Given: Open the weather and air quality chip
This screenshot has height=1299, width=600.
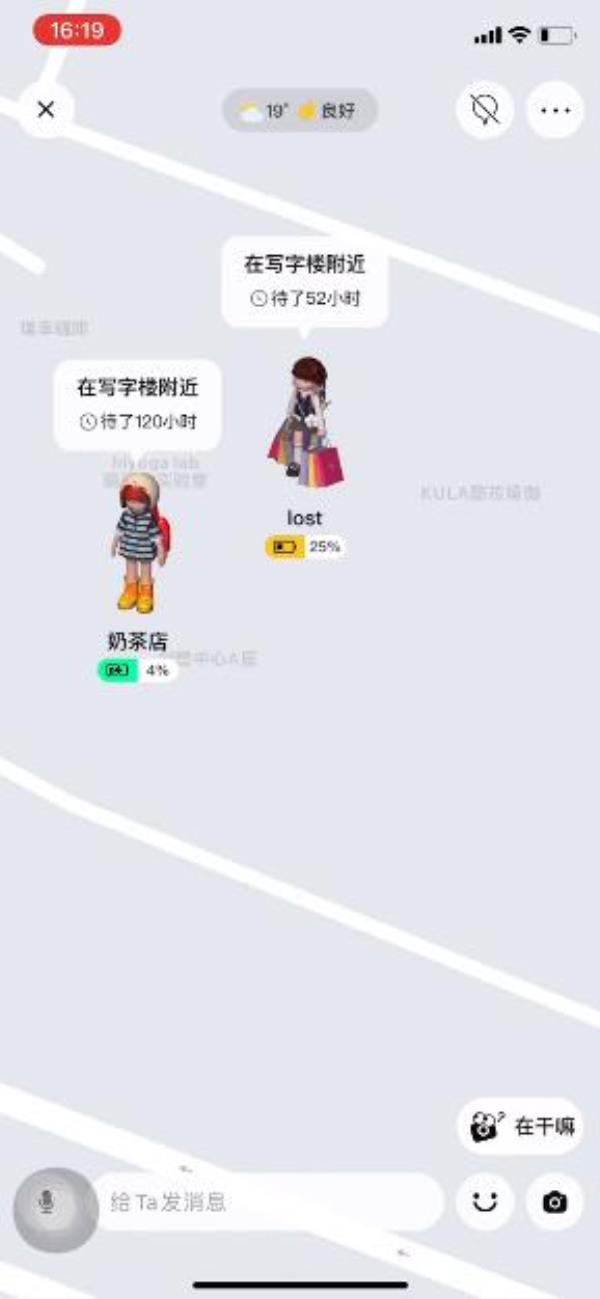Looking at the screenshot, I should tap(299, 111).
